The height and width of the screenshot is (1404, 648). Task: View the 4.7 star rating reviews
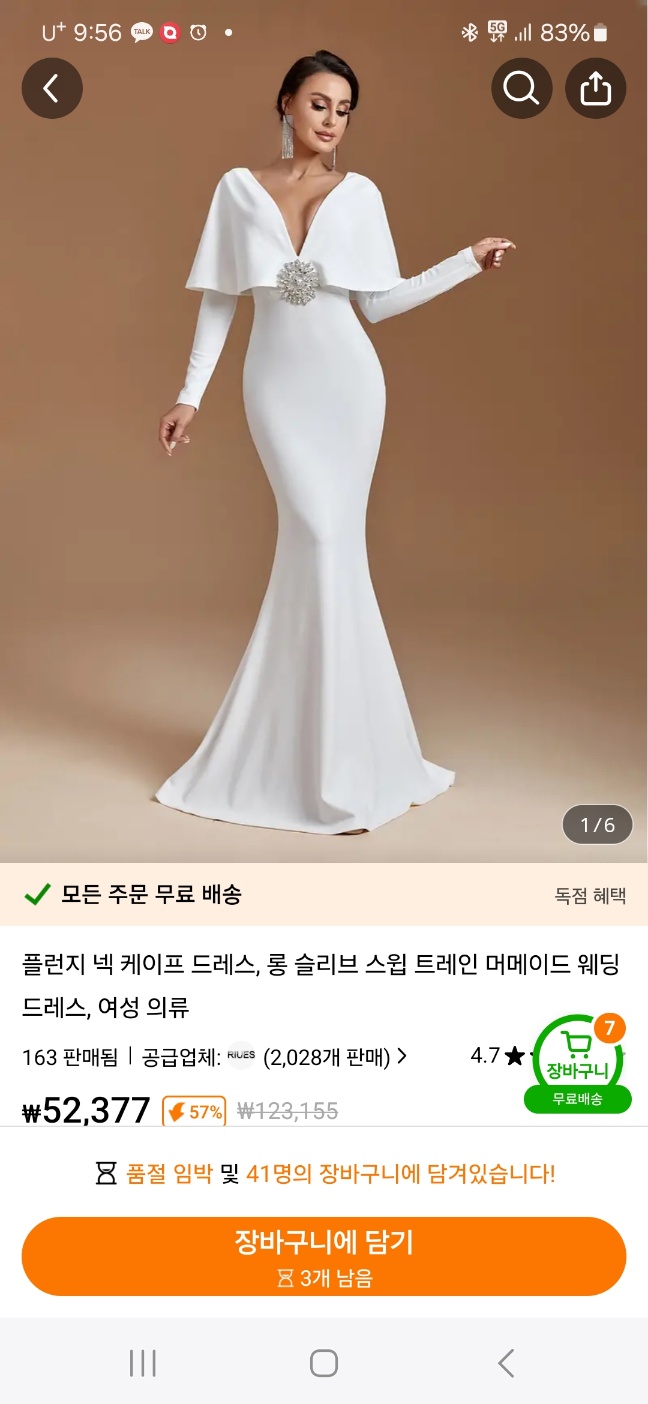coord(497,1056)
